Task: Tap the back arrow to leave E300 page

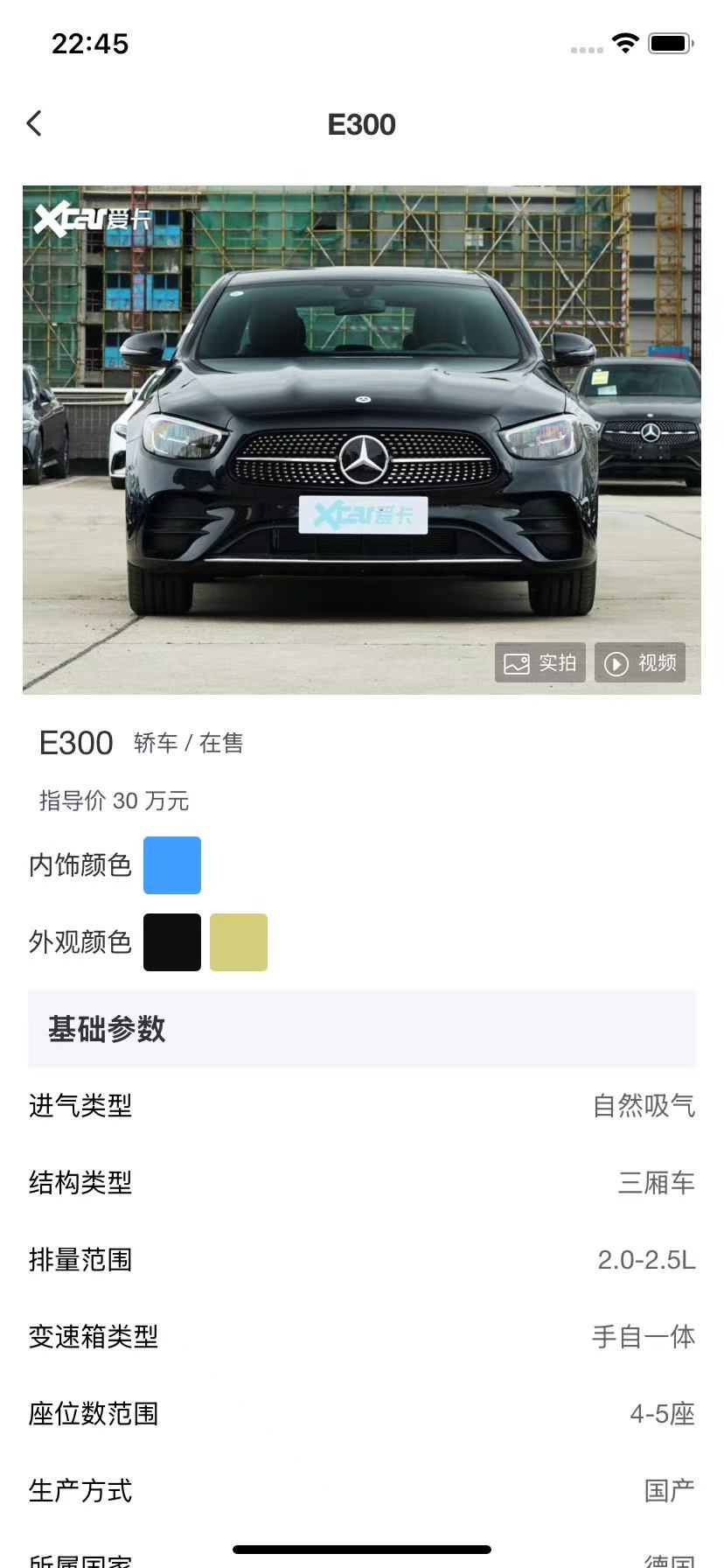Action: (x=34, y=123)
